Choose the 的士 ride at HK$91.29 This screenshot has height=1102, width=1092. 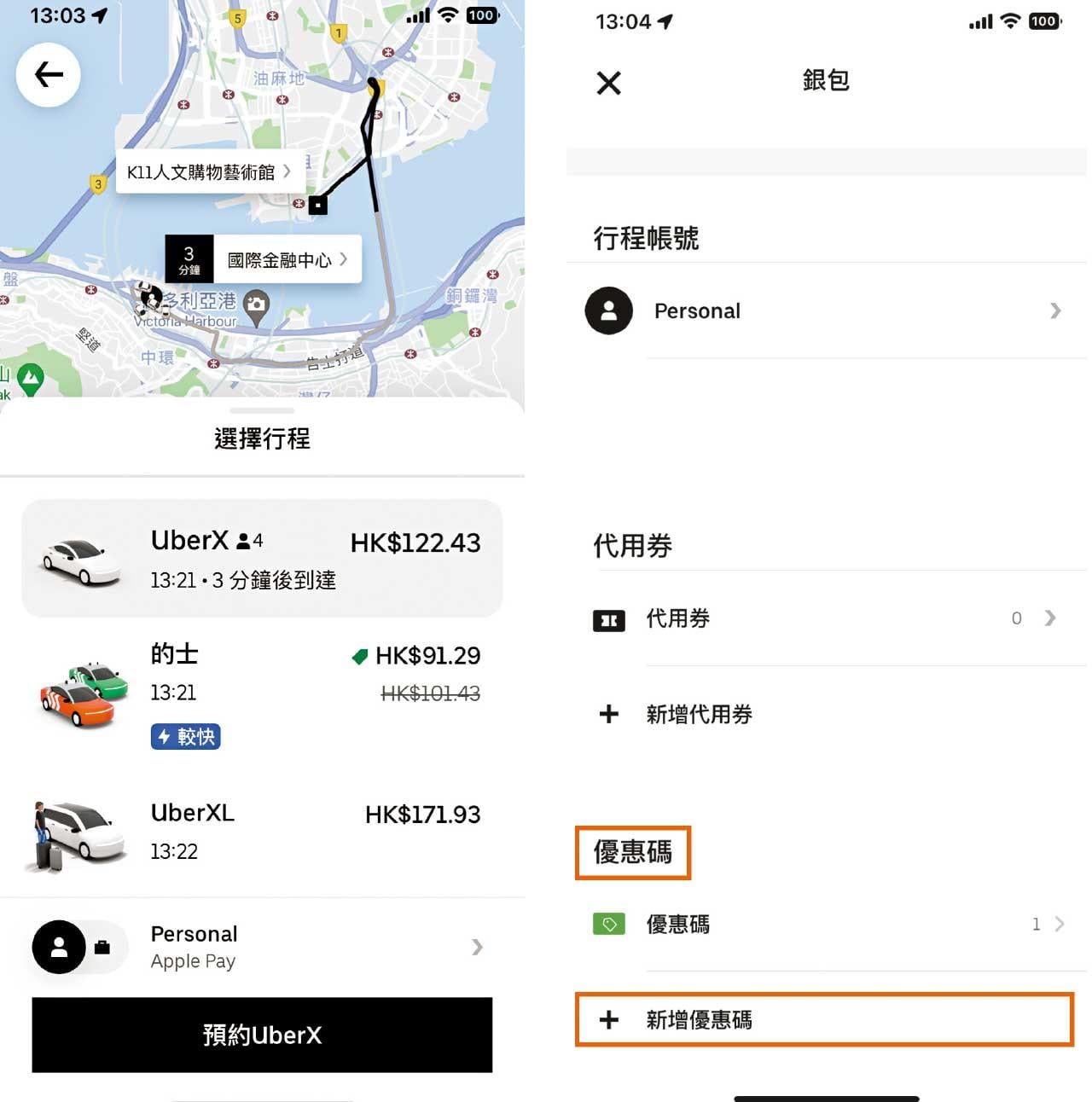pyautogui.click(x=262, y=693)
